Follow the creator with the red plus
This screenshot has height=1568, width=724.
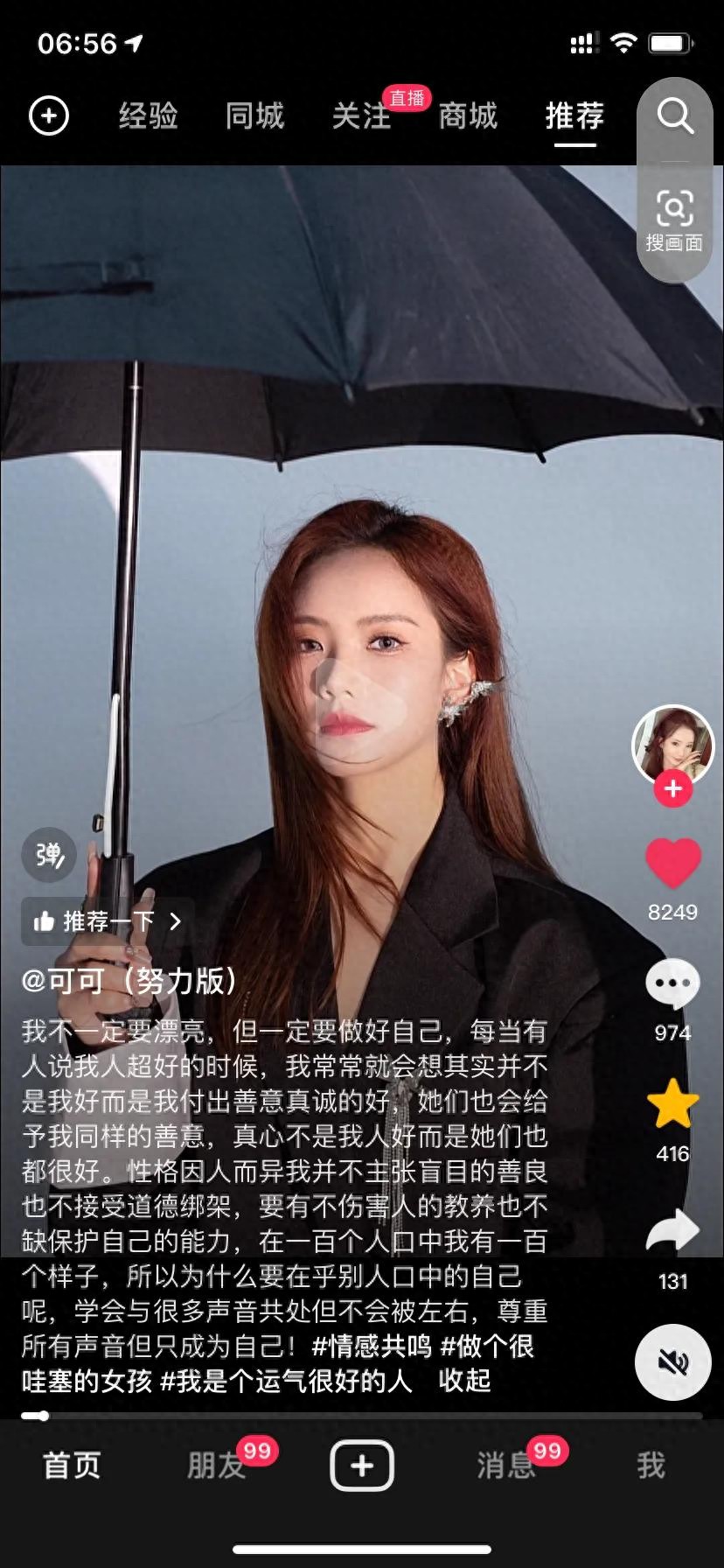click(672, 789)
